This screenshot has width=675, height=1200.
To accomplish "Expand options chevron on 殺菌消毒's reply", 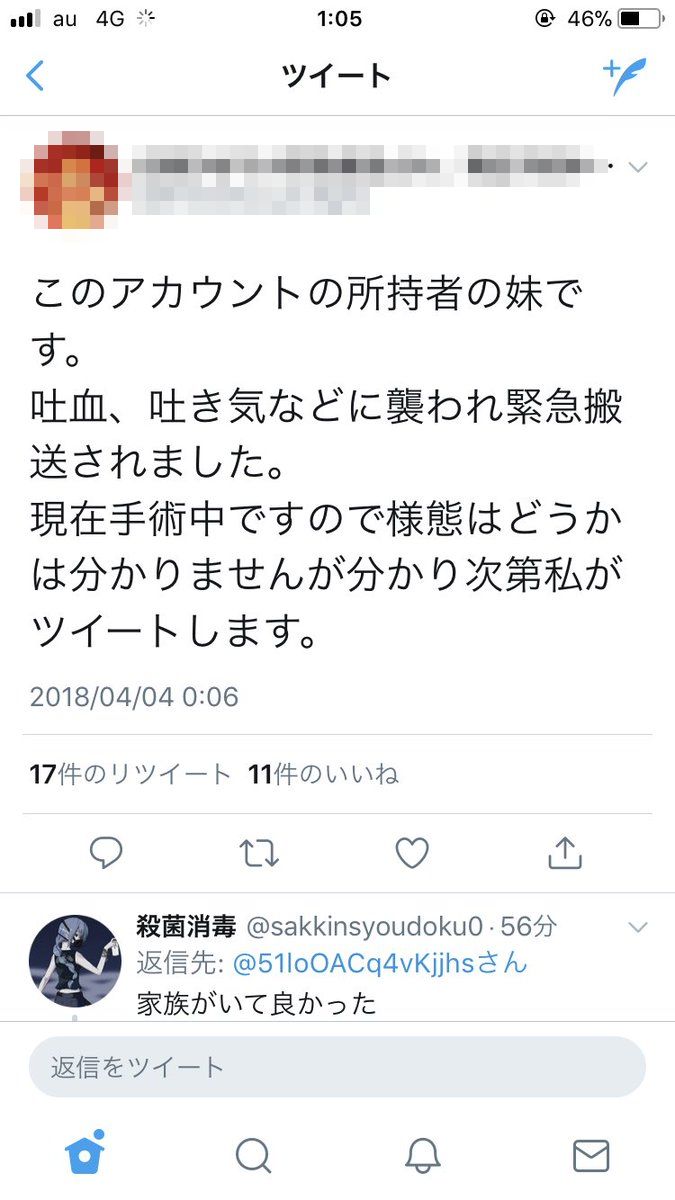I will tap(637, 929).
